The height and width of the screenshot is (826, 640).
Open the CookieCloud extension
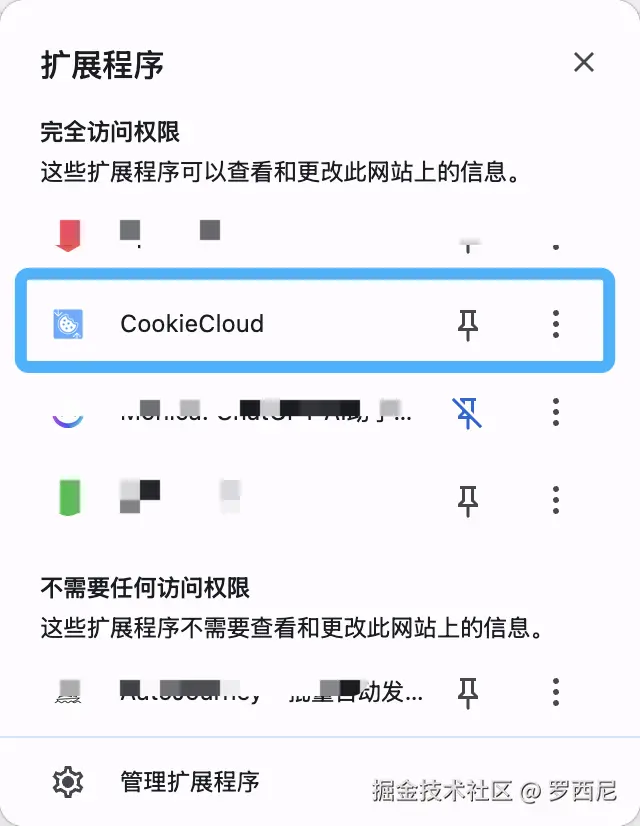(192, 324)
